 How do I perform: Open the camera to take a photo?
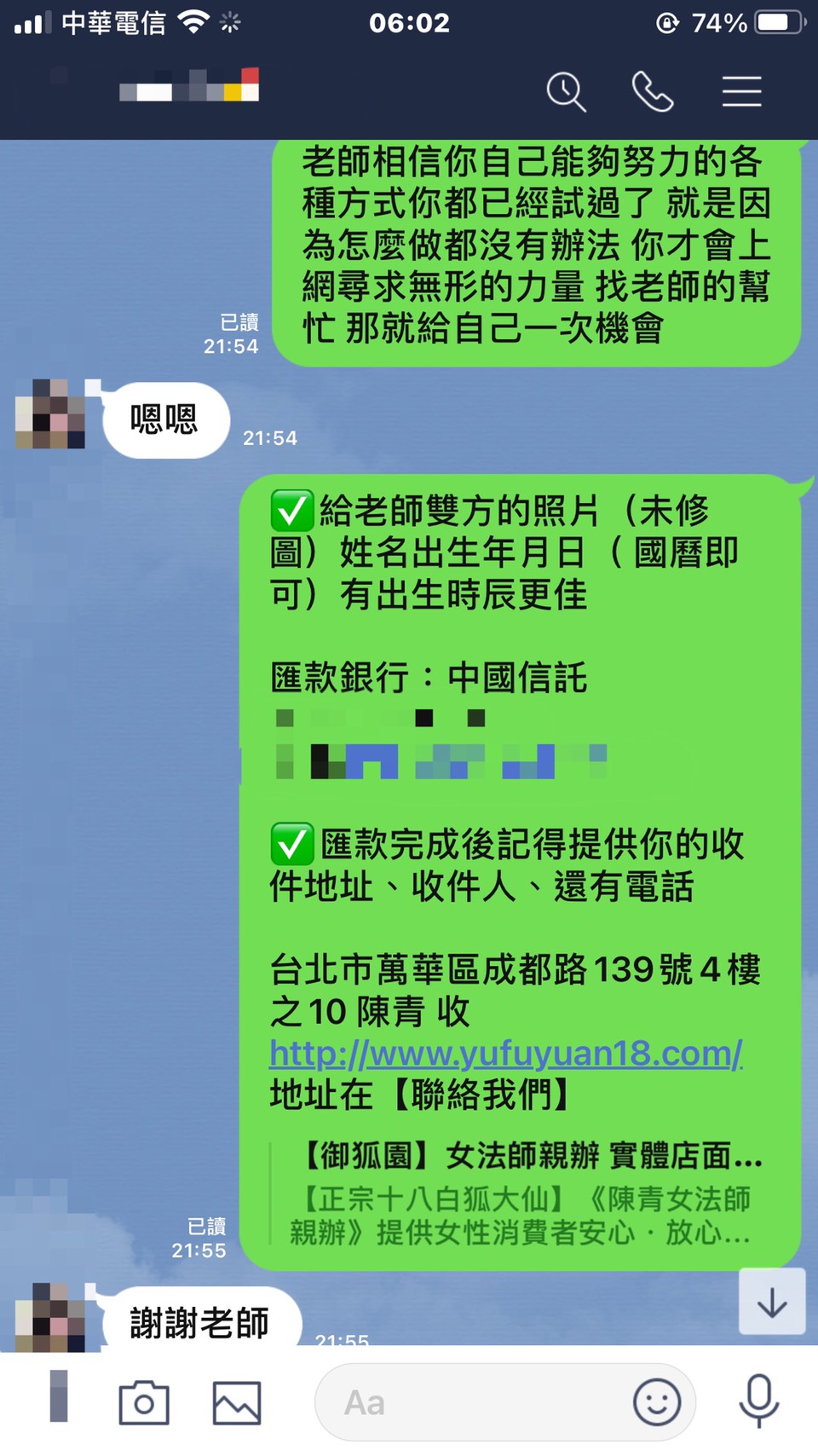[x=144, y=1402]
